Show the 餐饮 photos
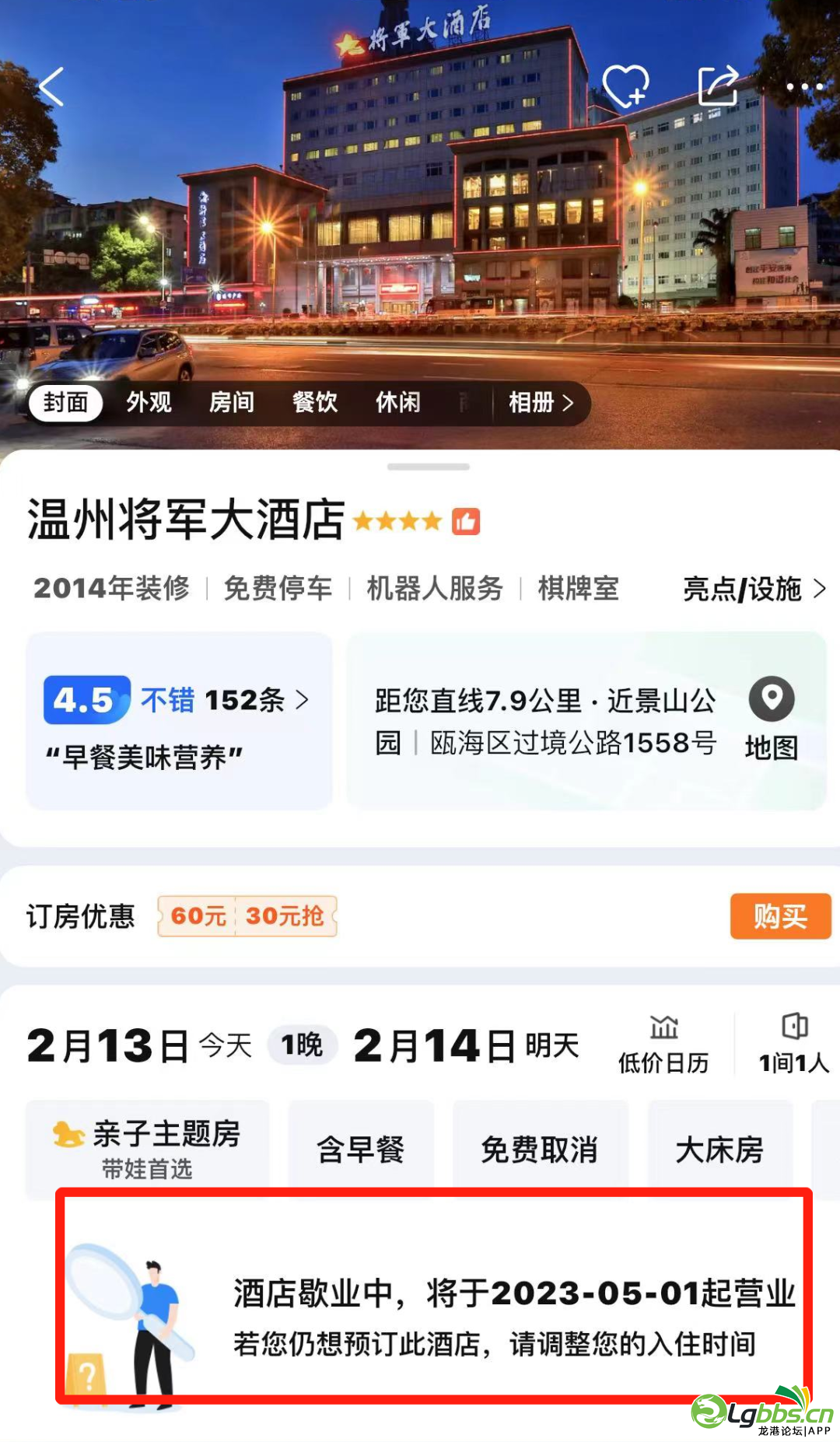840x1442 pixels. tap(315, 403)
